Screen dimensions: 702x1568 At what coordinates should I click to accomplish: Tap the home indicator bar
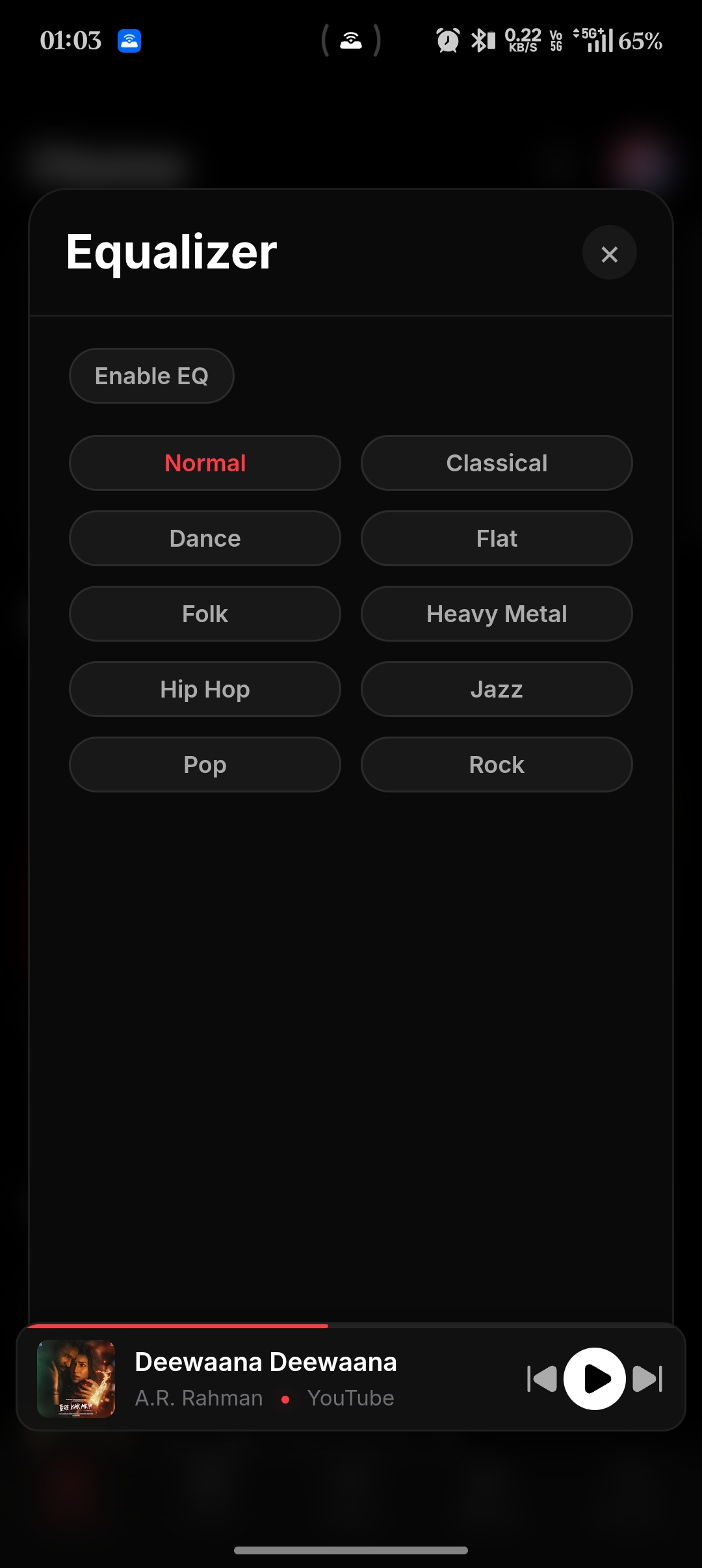351,1549
